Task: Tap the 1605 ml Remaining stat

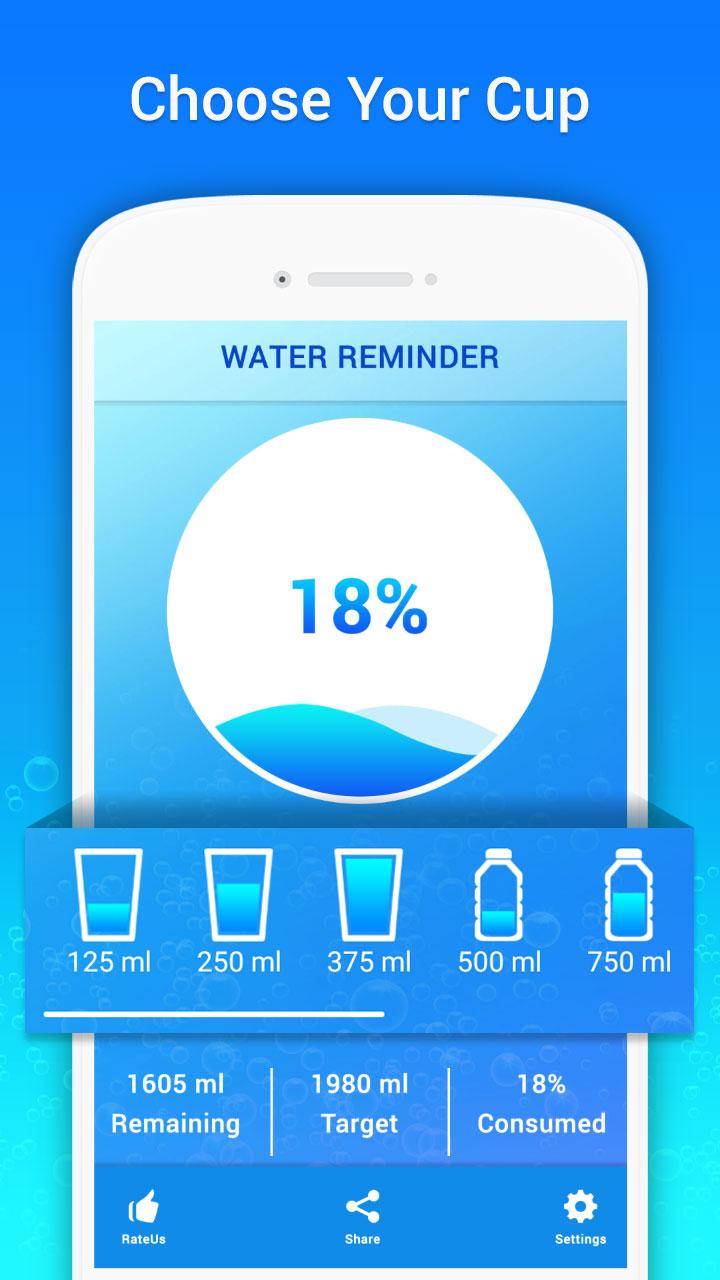Action: [x=175, y=1102]
